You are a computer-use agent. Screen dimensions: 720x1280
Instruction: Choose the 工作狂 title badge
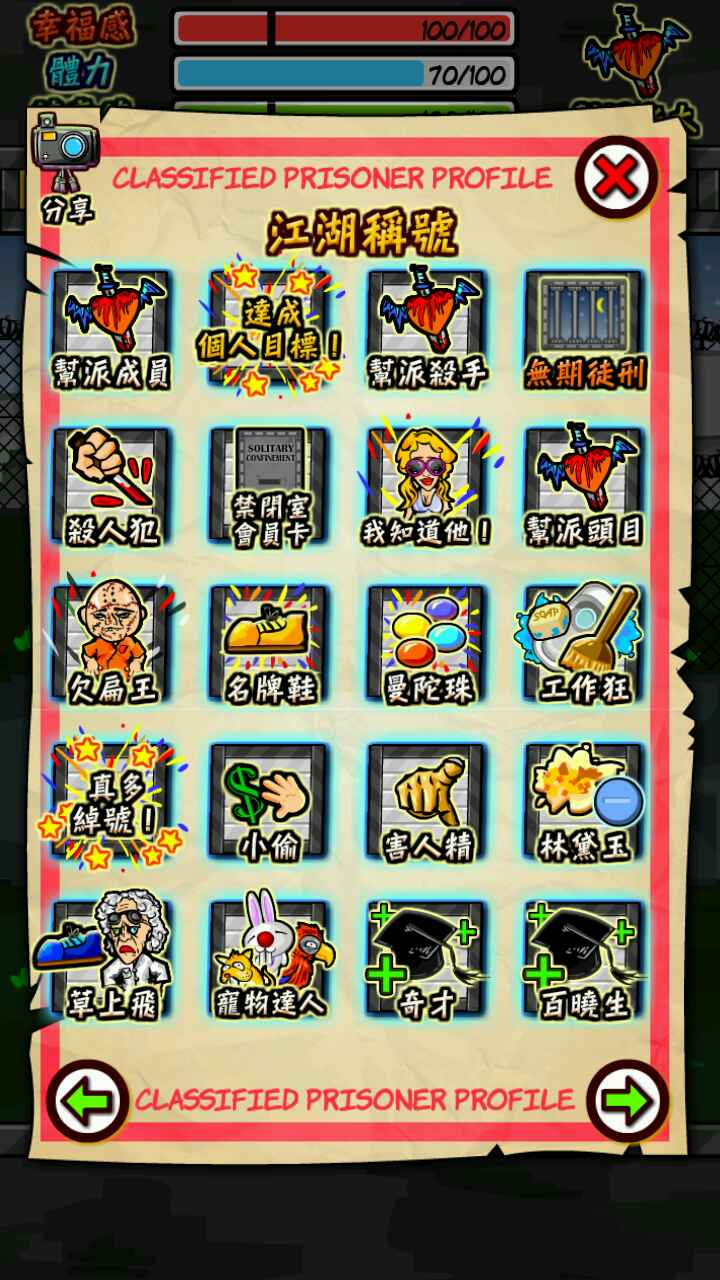(585, 644)
